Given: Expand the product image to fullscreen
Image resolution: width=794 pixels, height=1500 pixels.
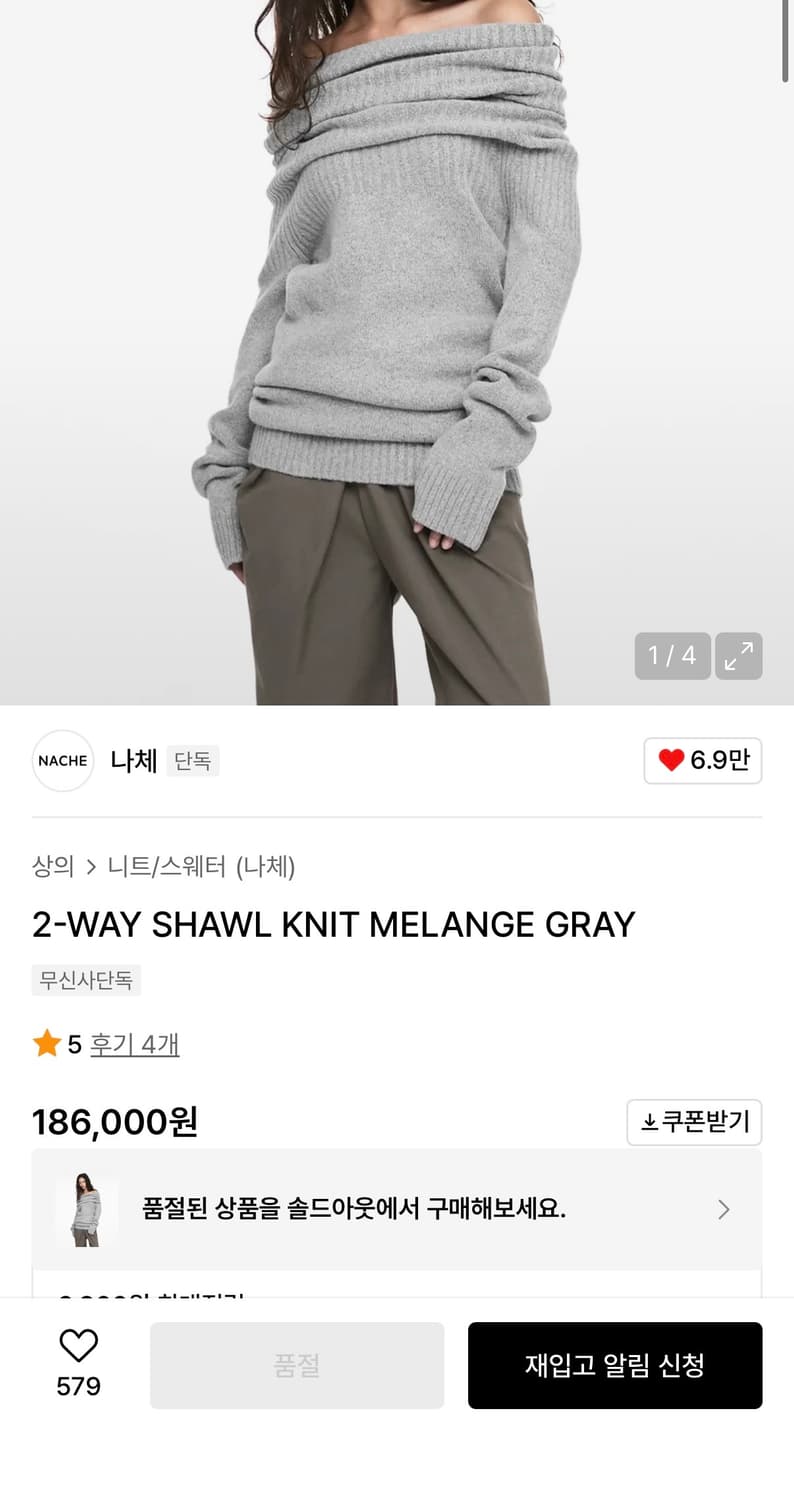Looking at the screenshot, I should [x=738, y=656].
